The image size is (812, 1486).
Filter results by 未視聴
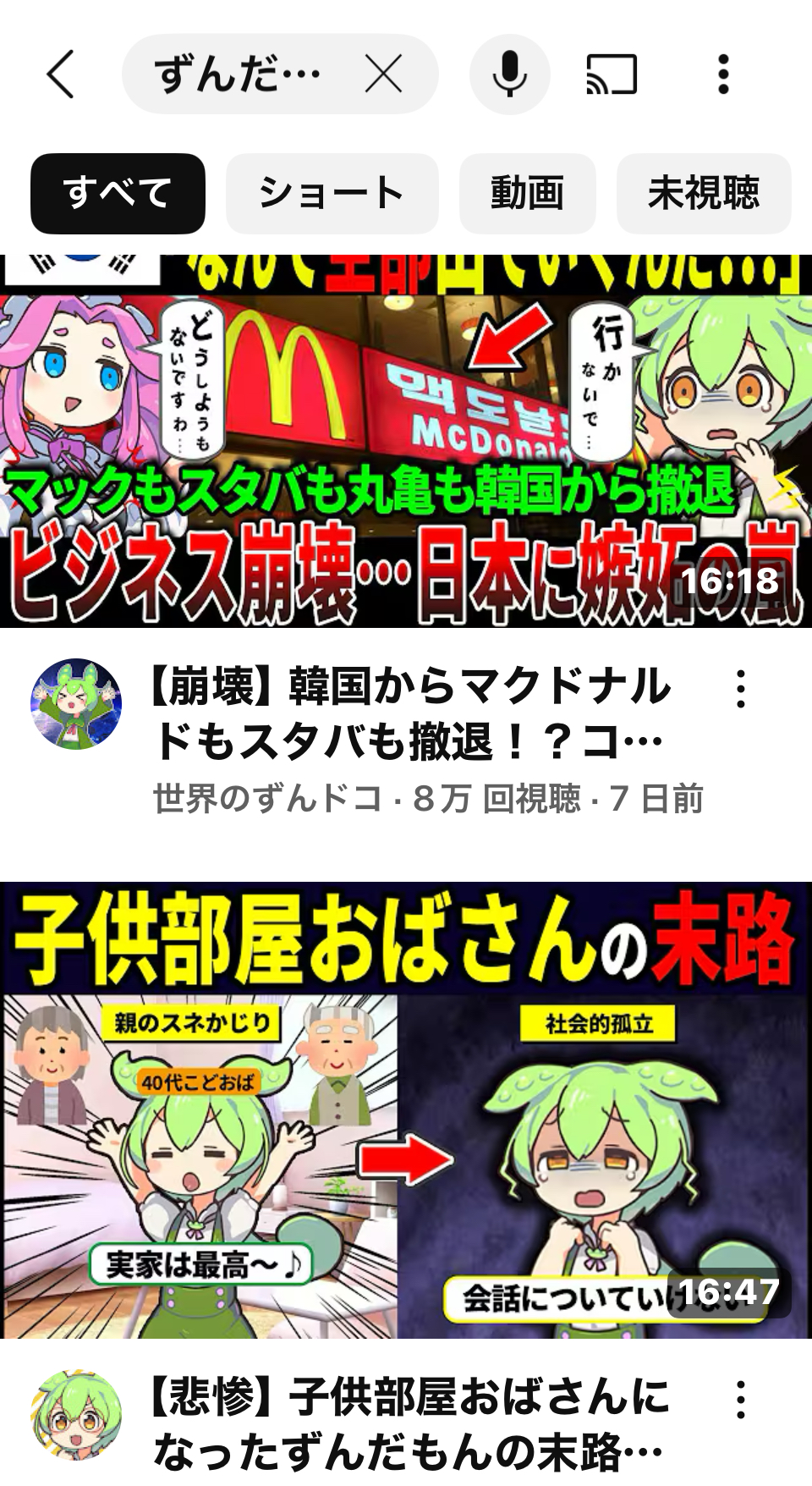(x=704, y=194)
